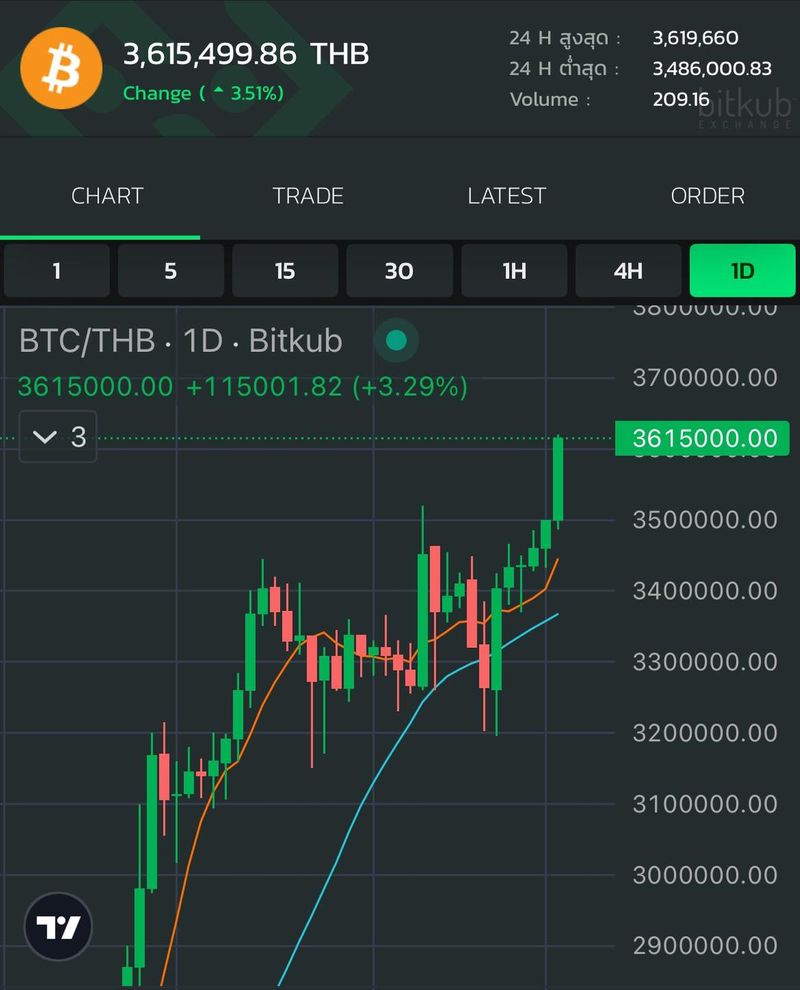
Task: Switch to the TRADE tab
Action: (307, 196)
